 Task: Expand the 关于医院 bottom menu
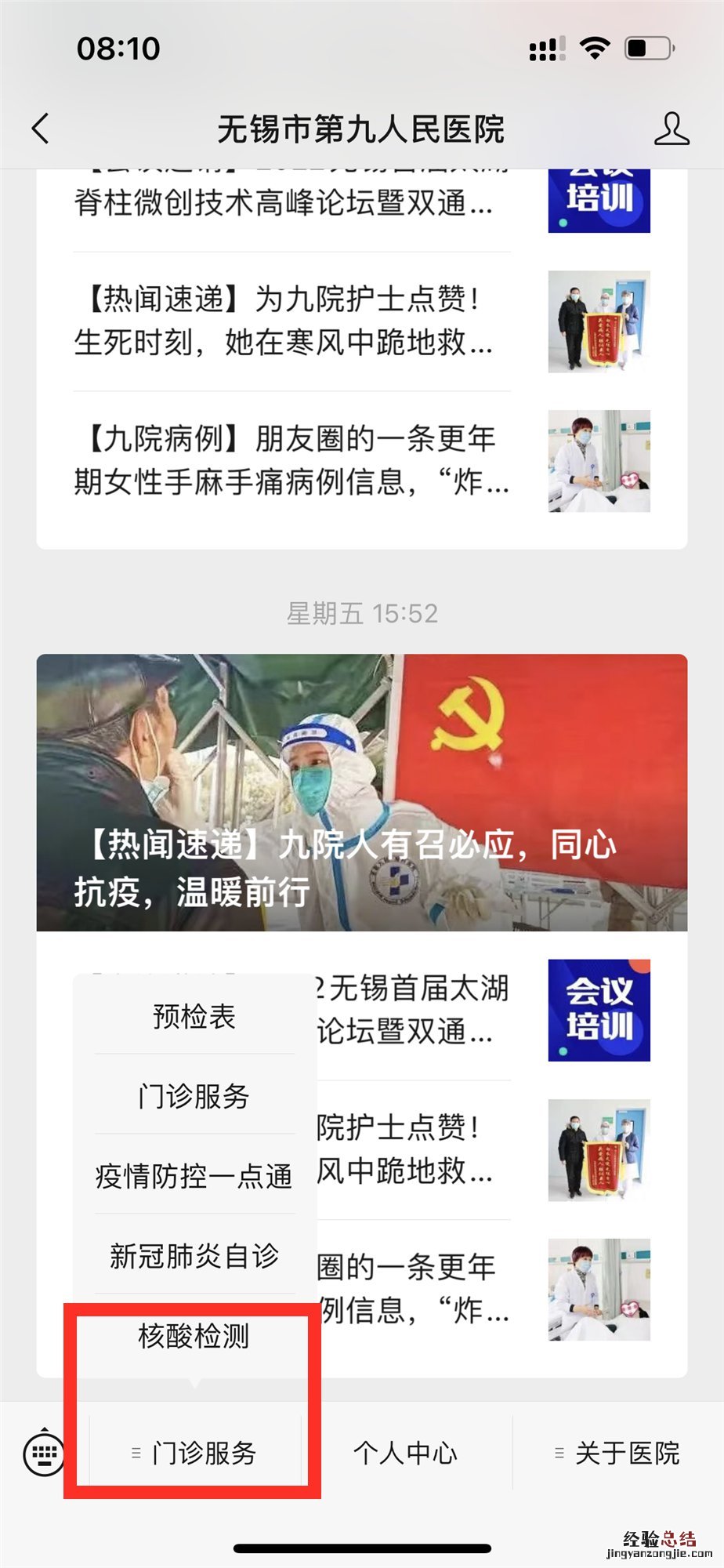pos(617,1453)
